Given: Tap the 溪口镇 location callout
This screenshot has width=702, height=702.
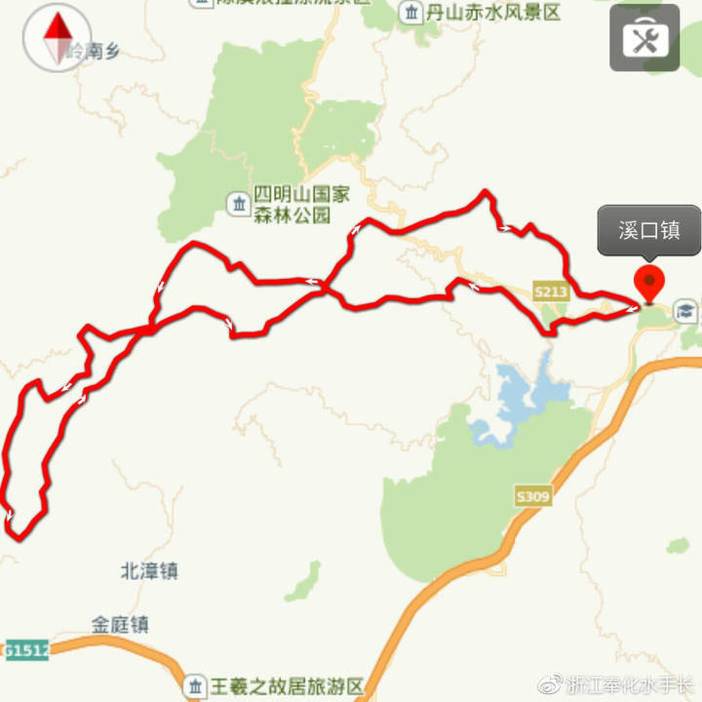Looking at the screenshot, I should pos(649,231).
